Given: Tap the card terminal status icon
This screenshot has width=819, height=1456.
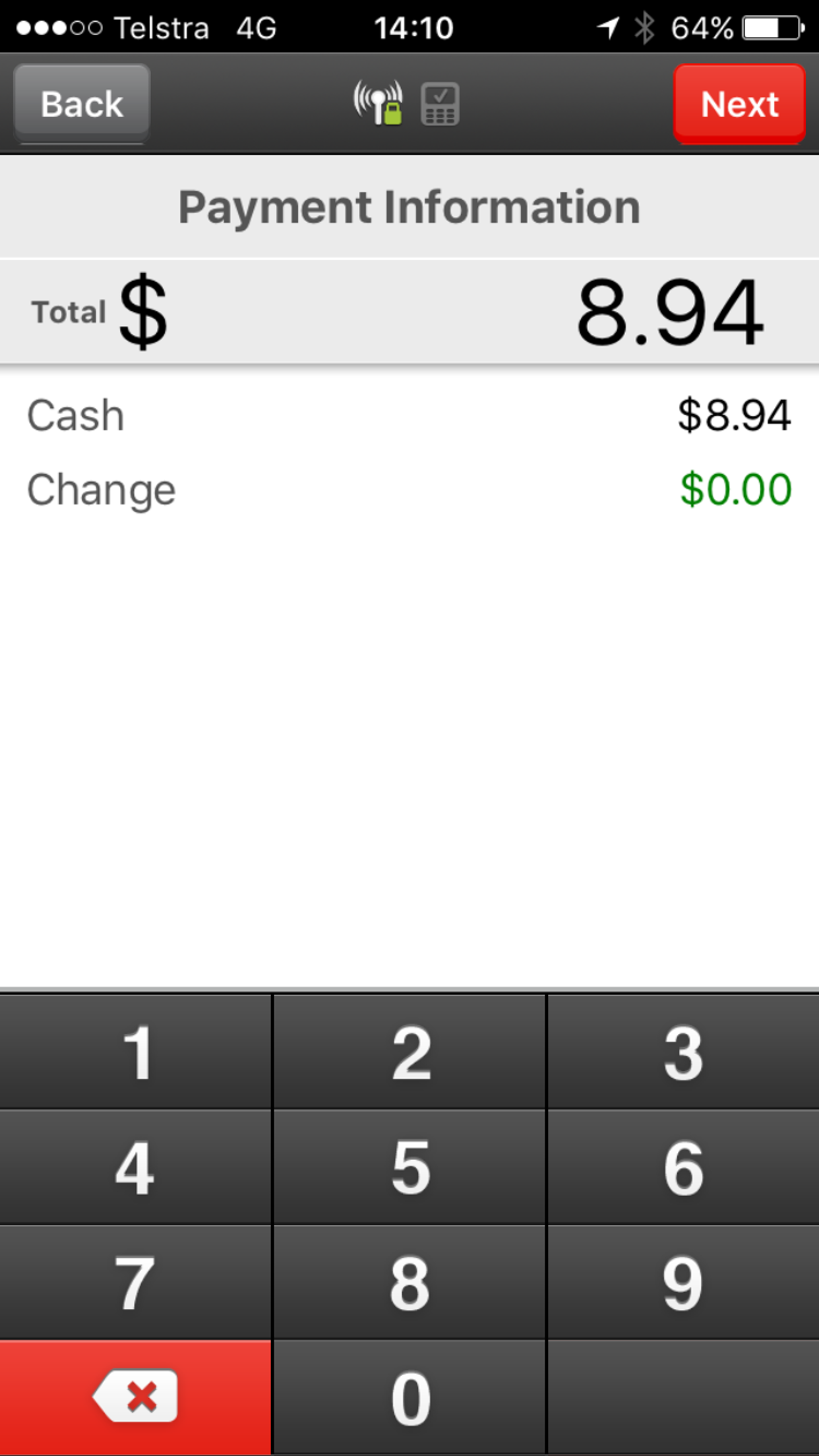Looking at the screenshot, I should pyautogui.click(x=440, y=104).
